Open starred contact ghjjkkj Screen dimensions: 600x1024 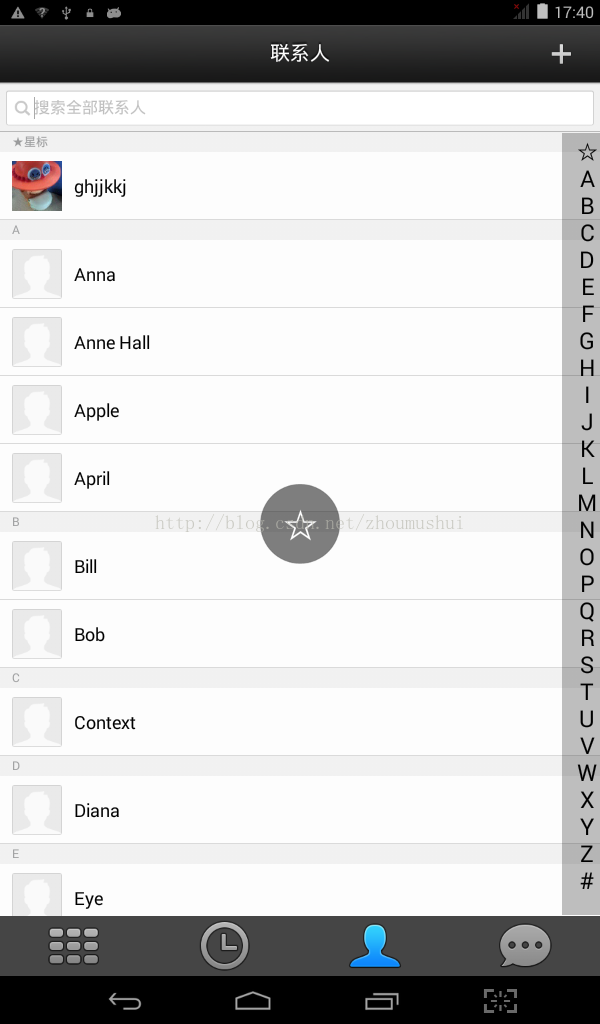pos(281,186)
